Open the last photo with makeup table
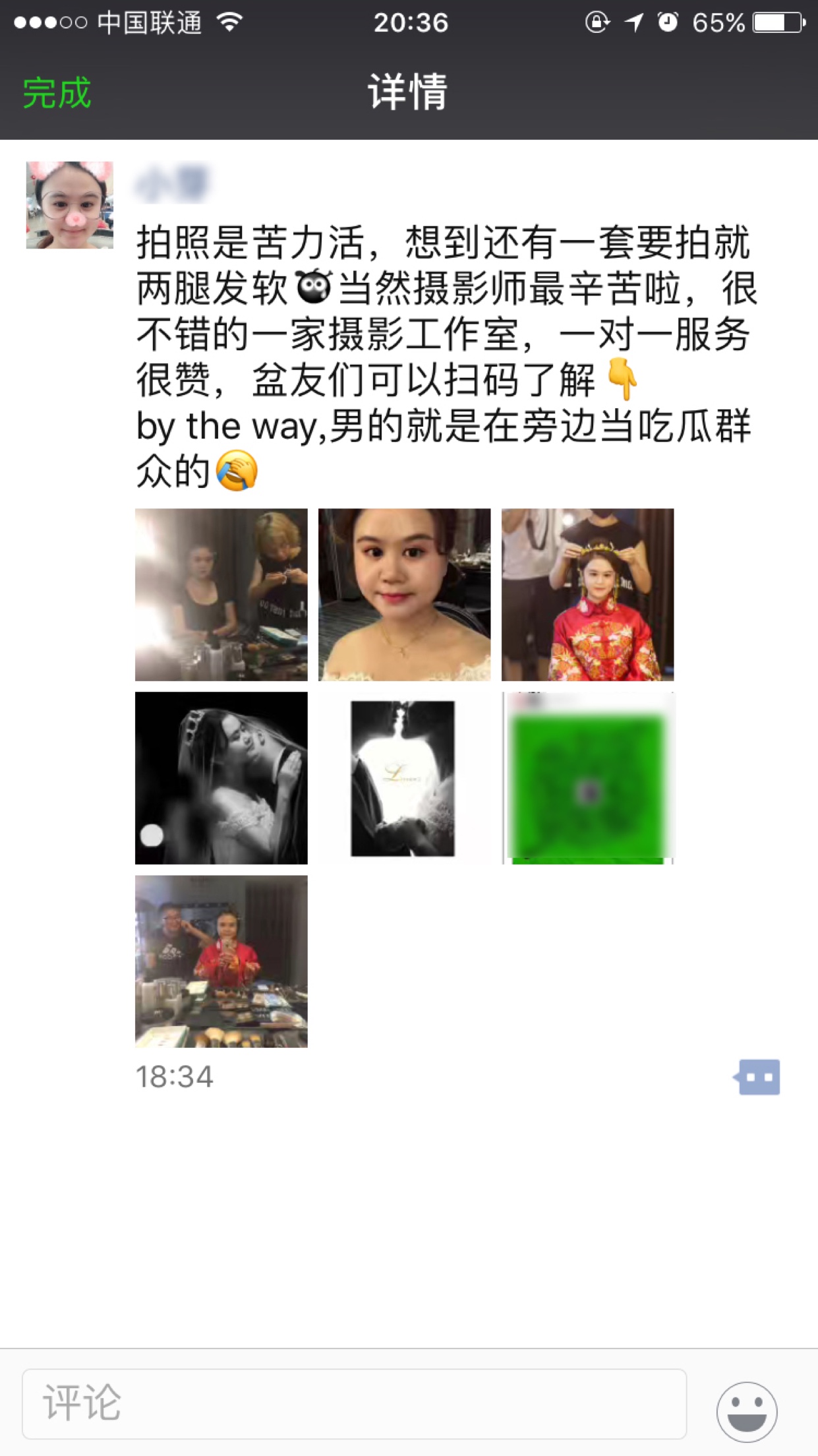The image size is (818, 1456). click(221, 961)
